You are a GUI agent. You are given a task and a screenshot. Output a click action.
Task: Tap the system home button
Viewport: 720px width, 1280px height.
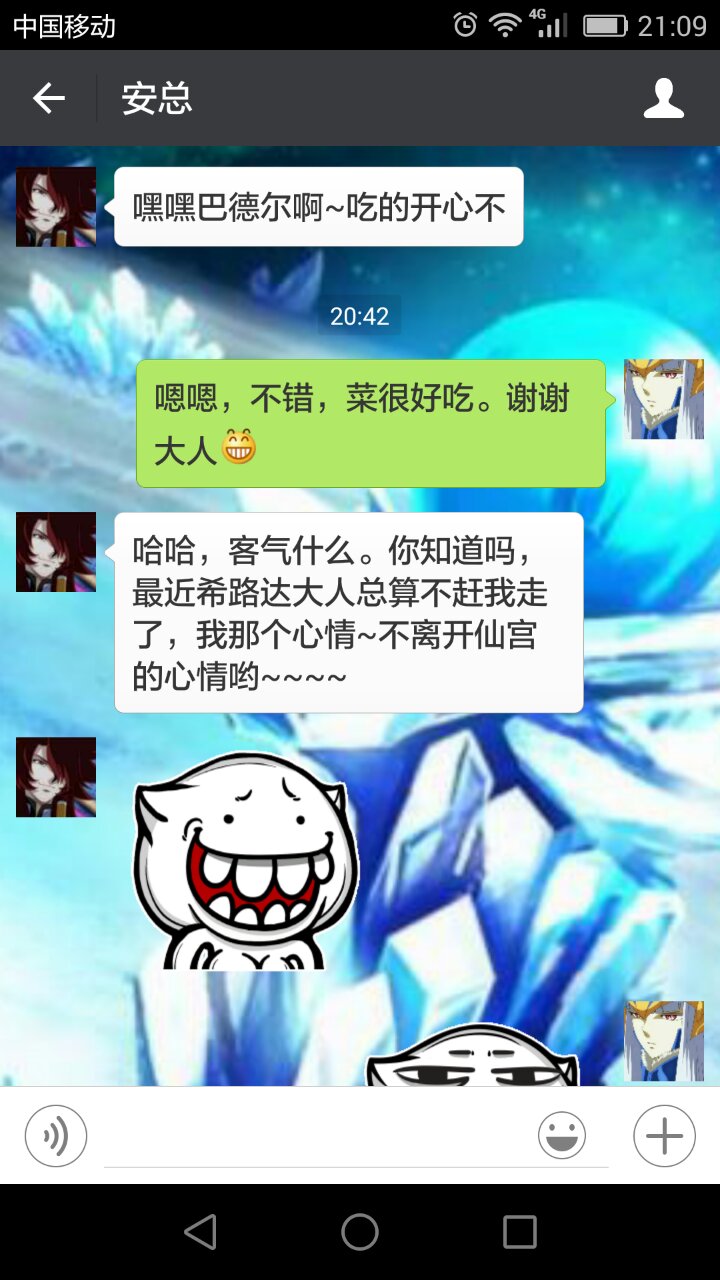point(360,1232)
